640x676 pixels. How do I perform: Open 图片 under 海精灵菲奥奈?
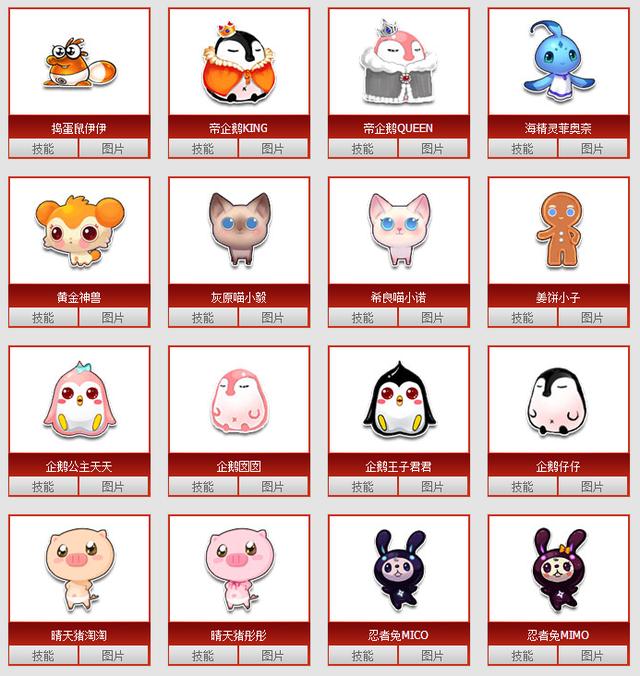593,148
